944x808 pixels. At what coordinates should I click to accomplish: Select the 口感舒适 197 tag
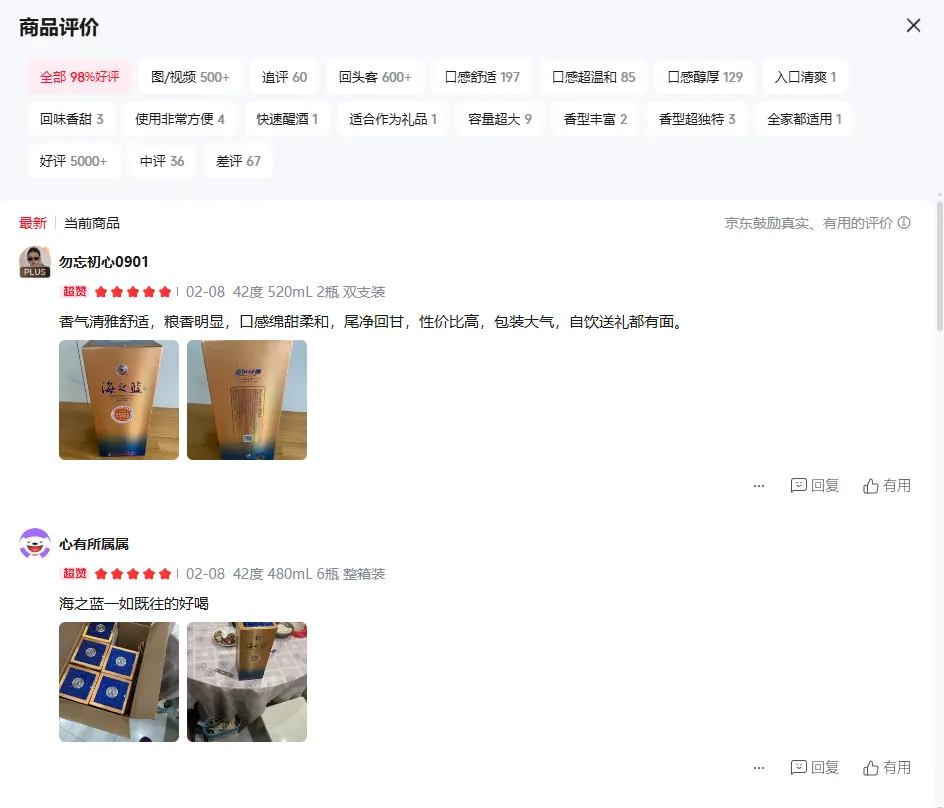[482, 77]
